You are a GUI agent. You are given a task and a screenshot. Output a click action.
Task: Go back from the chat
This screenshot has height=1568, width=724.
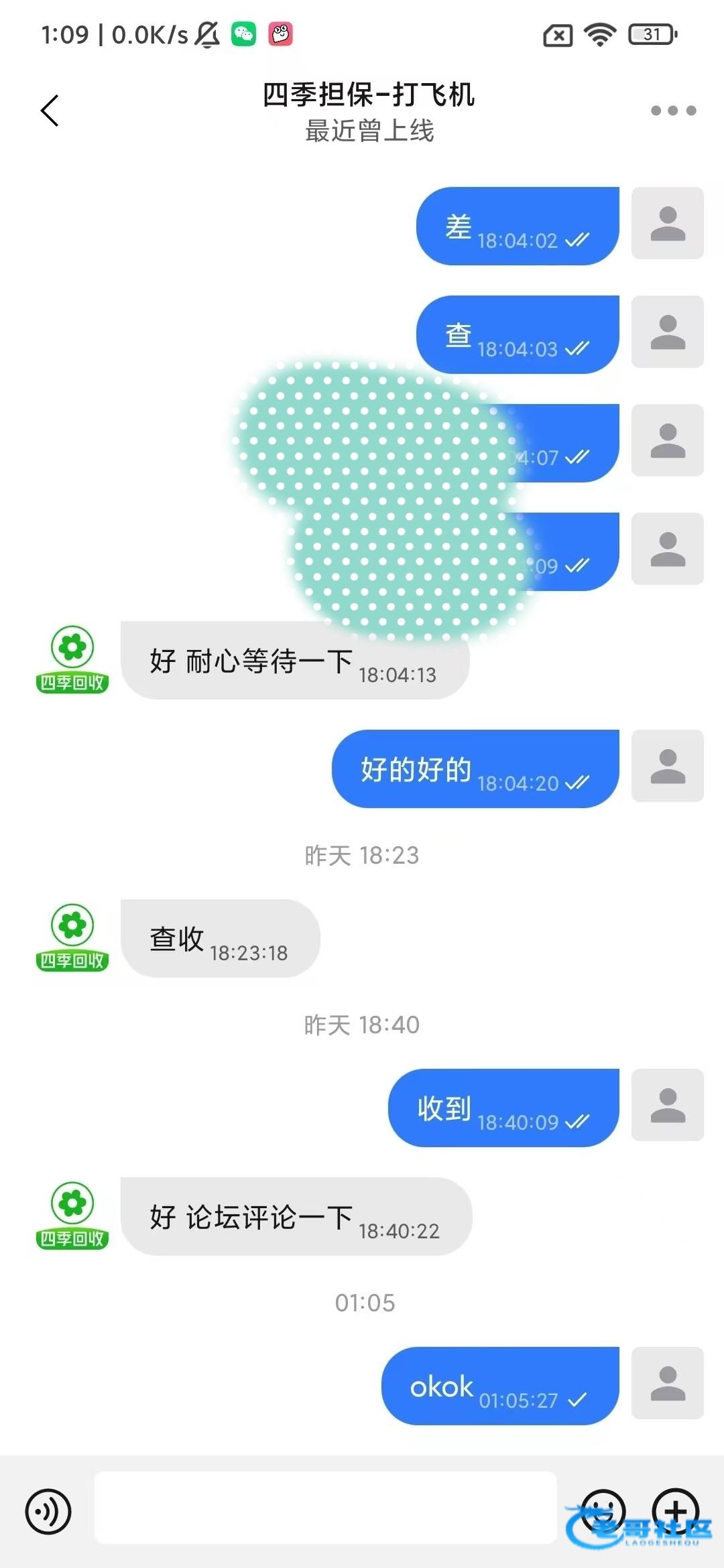(50, 111)
